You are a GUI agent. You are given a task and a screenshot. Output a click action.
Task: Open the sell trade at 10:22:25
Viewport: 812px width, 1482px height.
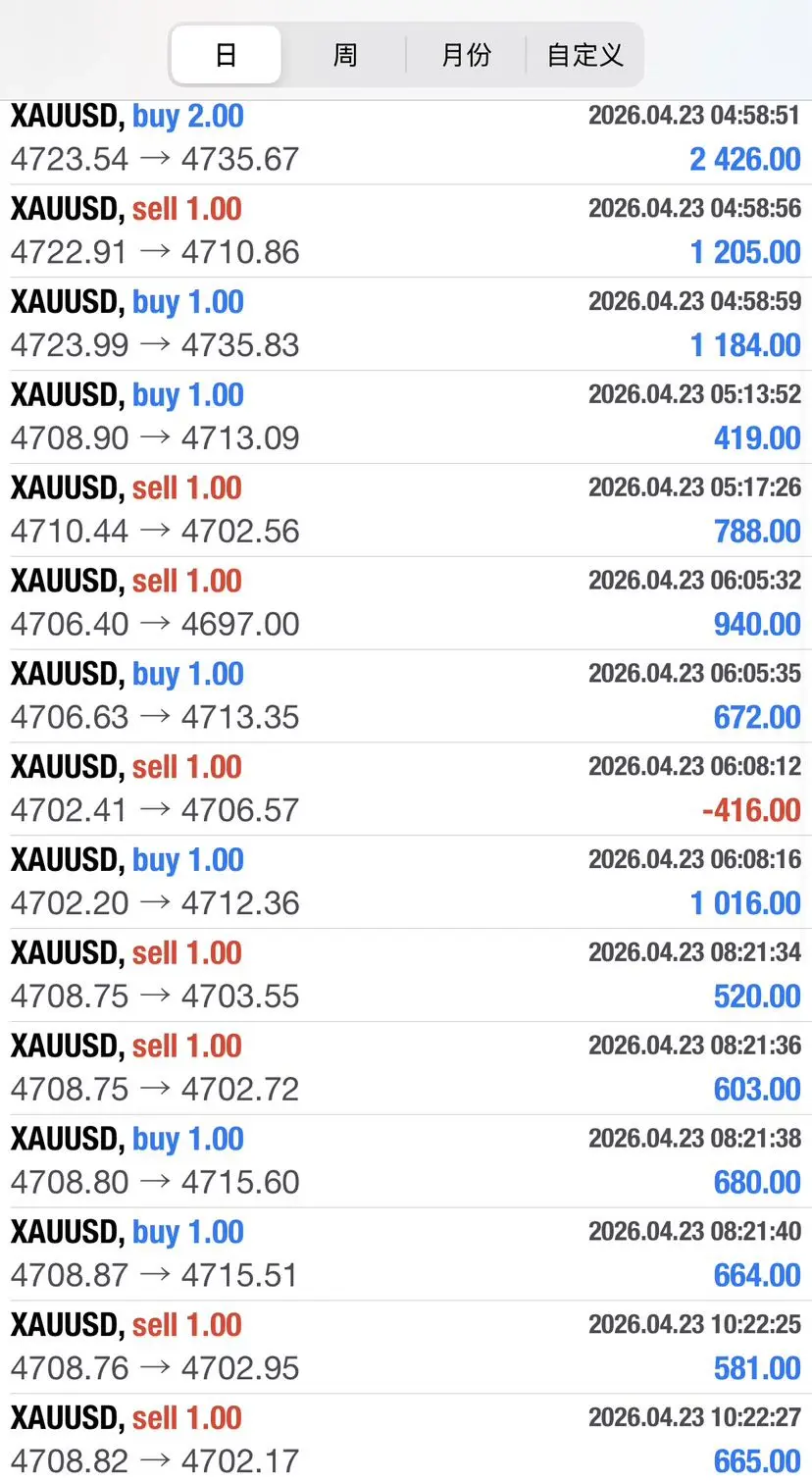406,1347
